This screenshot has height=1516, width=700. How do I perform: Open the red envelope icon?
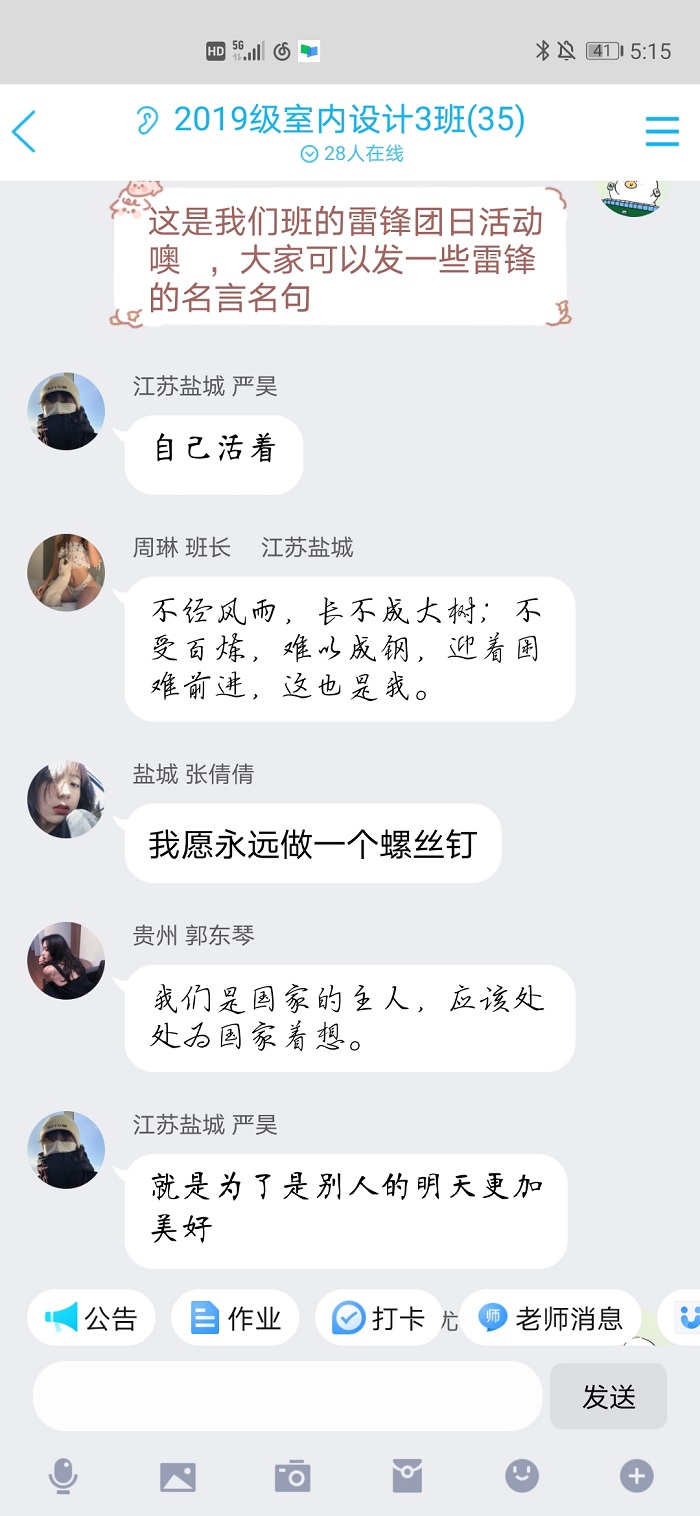point(407,1476)
